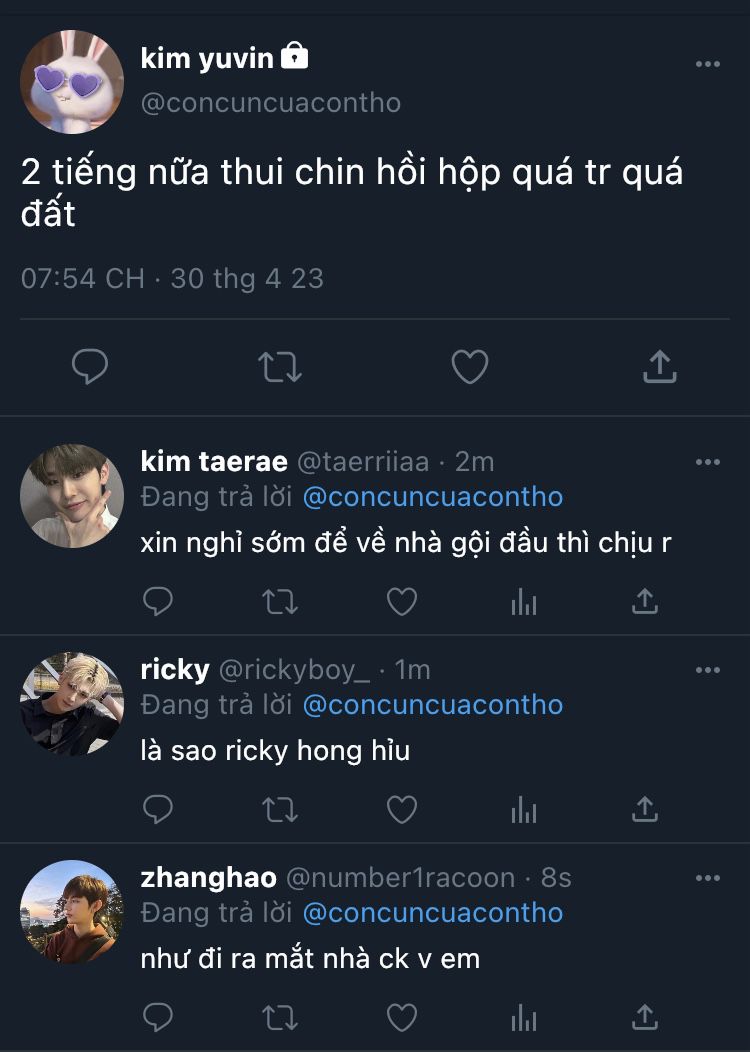Like kim taerae's reply
This screenshot has width=750, height=1052.
[402, 601]
